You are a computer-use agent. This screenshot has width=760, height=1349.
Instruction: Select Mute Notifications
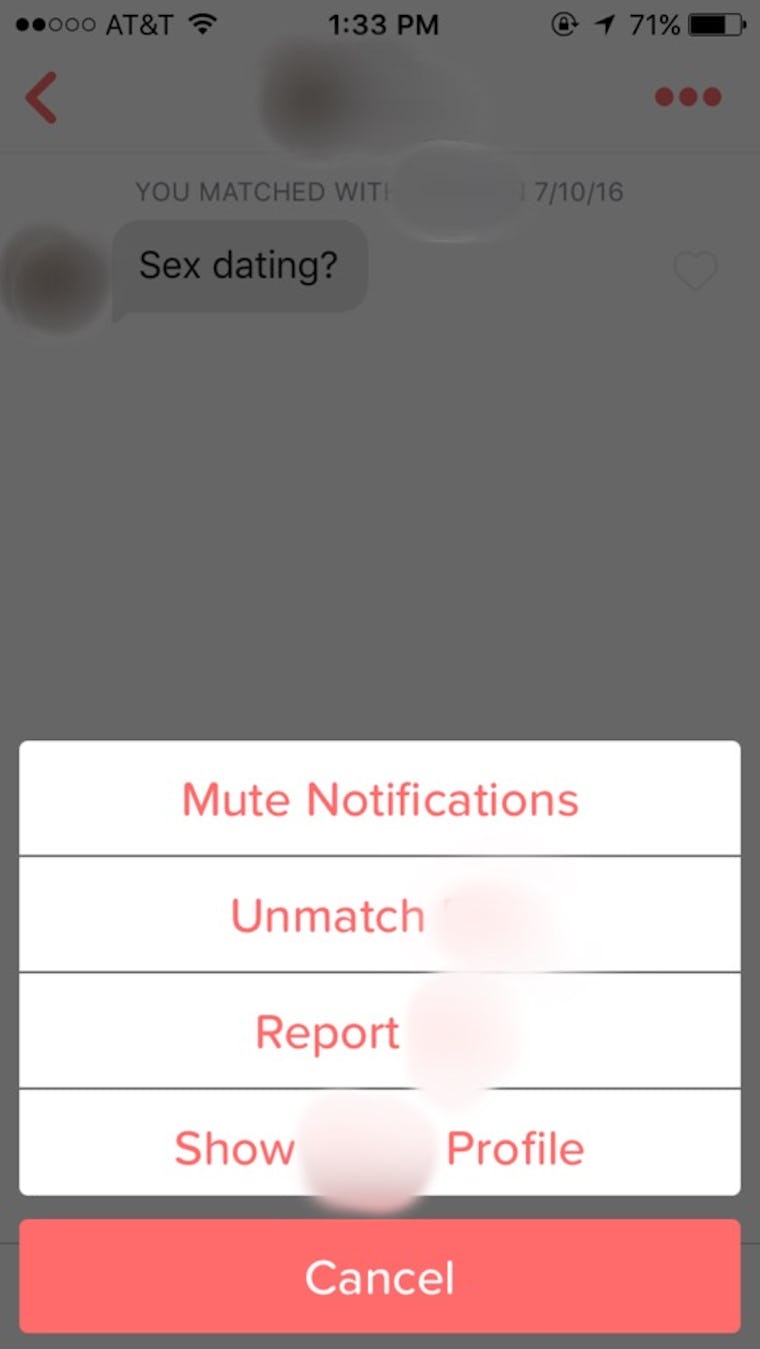(380, 798)
